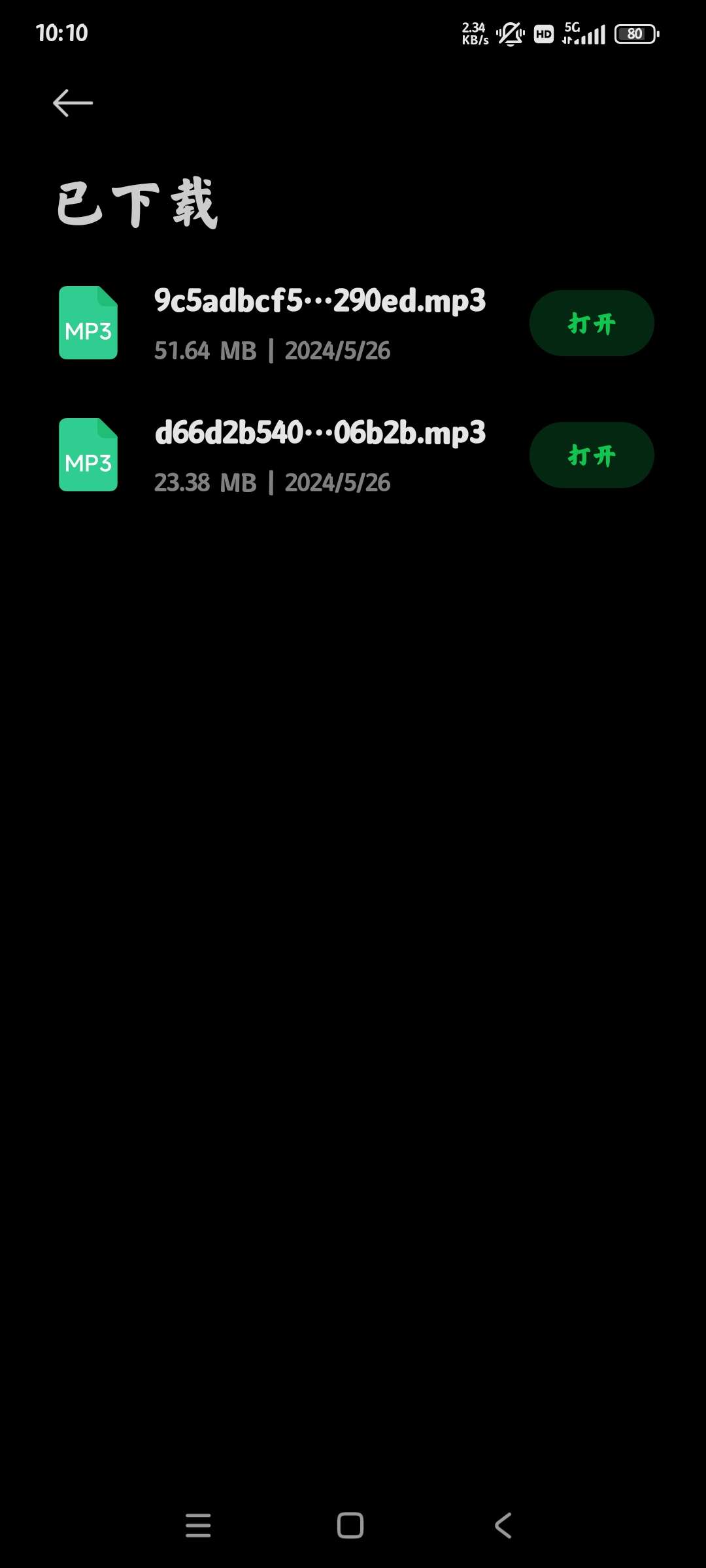
Task: Select the 51.64 MB 9c5adbcf5…290ed.mp3 row
Action: [x=320, y=323]
